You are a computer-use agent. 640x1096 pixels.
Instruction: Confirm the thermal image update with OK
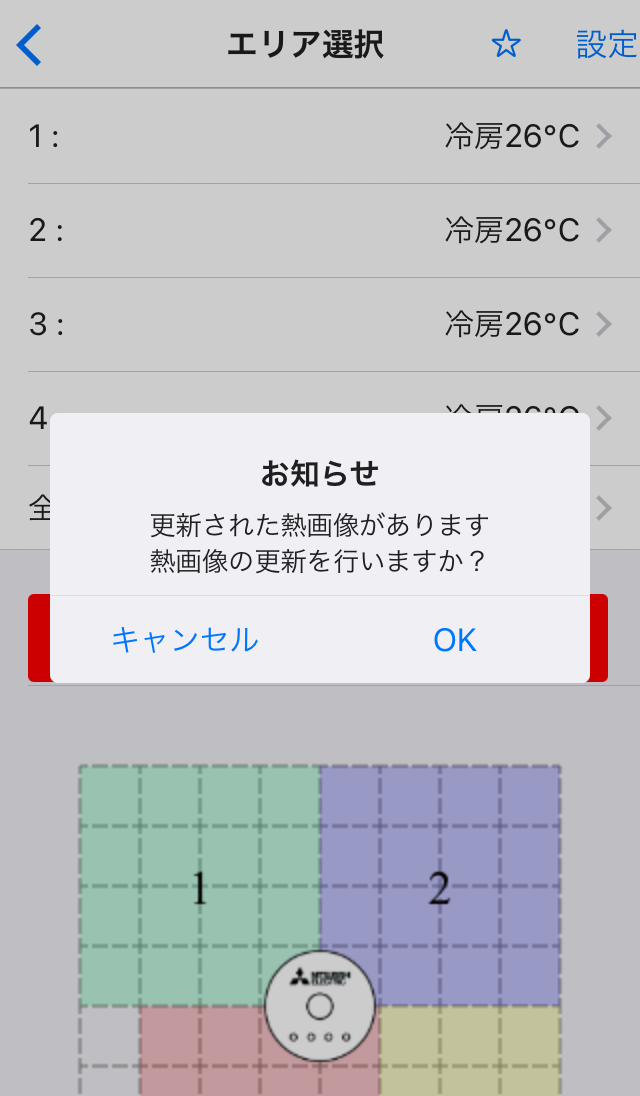coord(455,640)
